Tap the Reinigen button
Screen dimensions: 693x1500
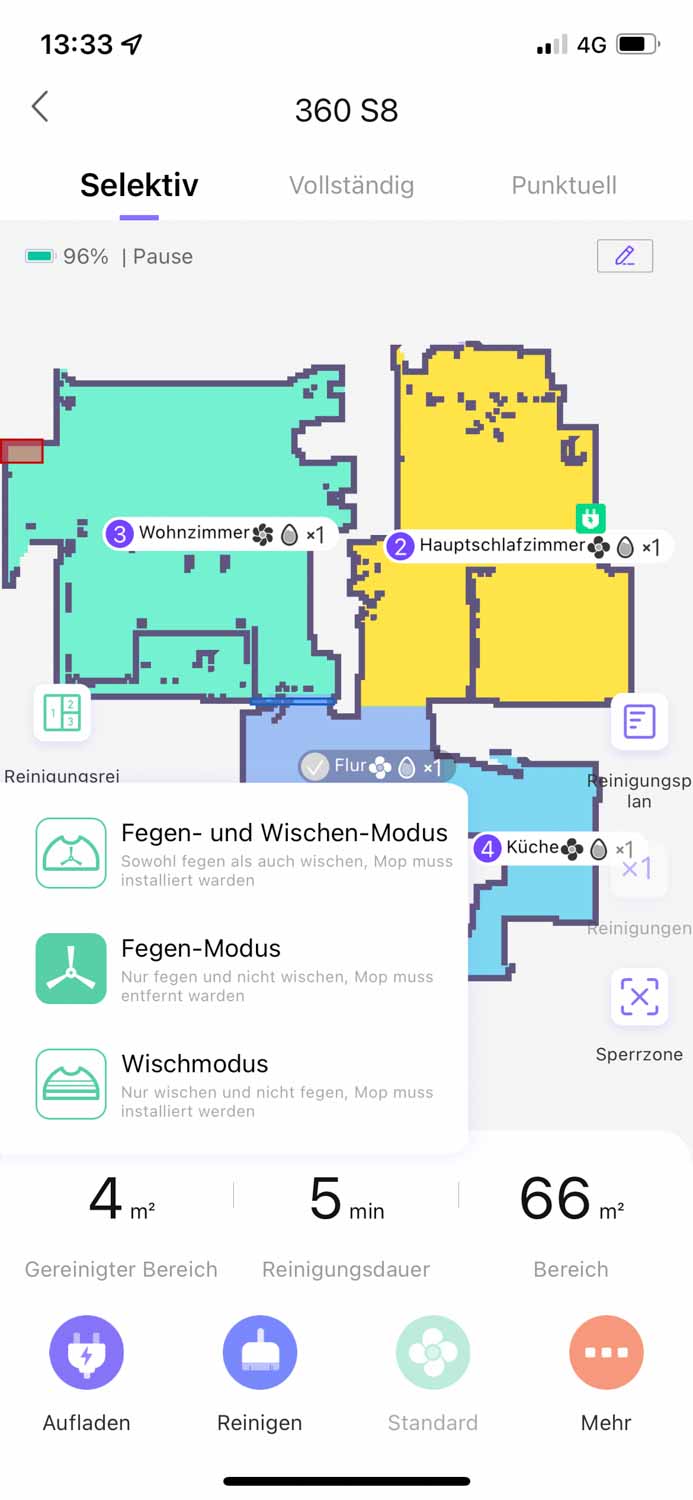259,1352
